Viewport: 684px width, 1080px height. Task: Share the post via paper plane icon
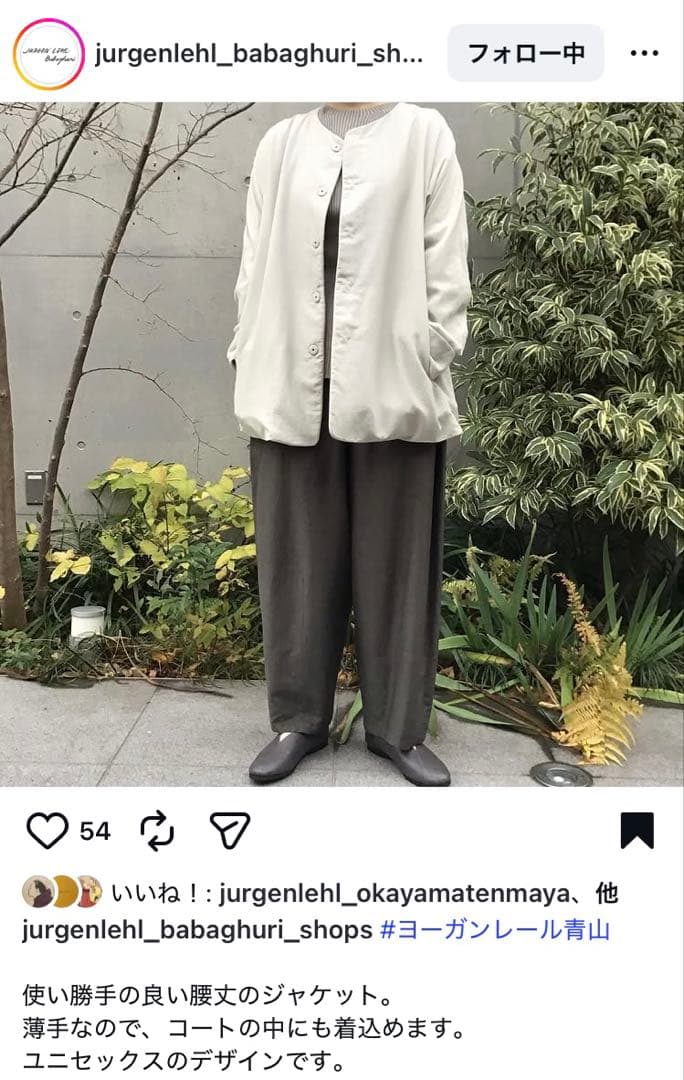(229, 831)
